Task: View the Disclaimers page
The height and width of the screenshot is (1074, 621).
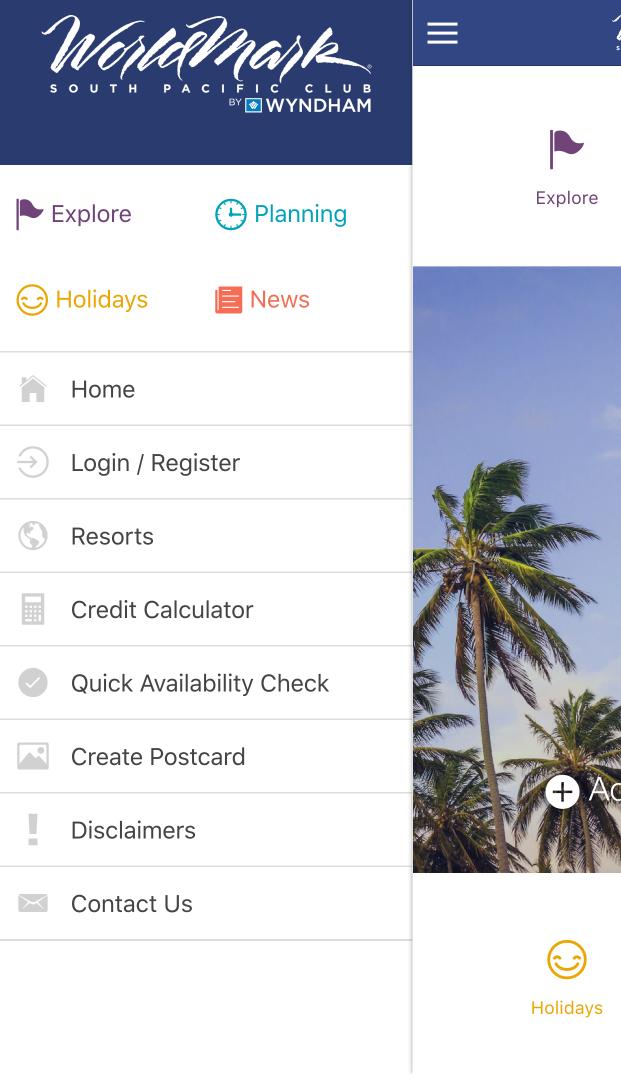Action: [x=133, y=830]
